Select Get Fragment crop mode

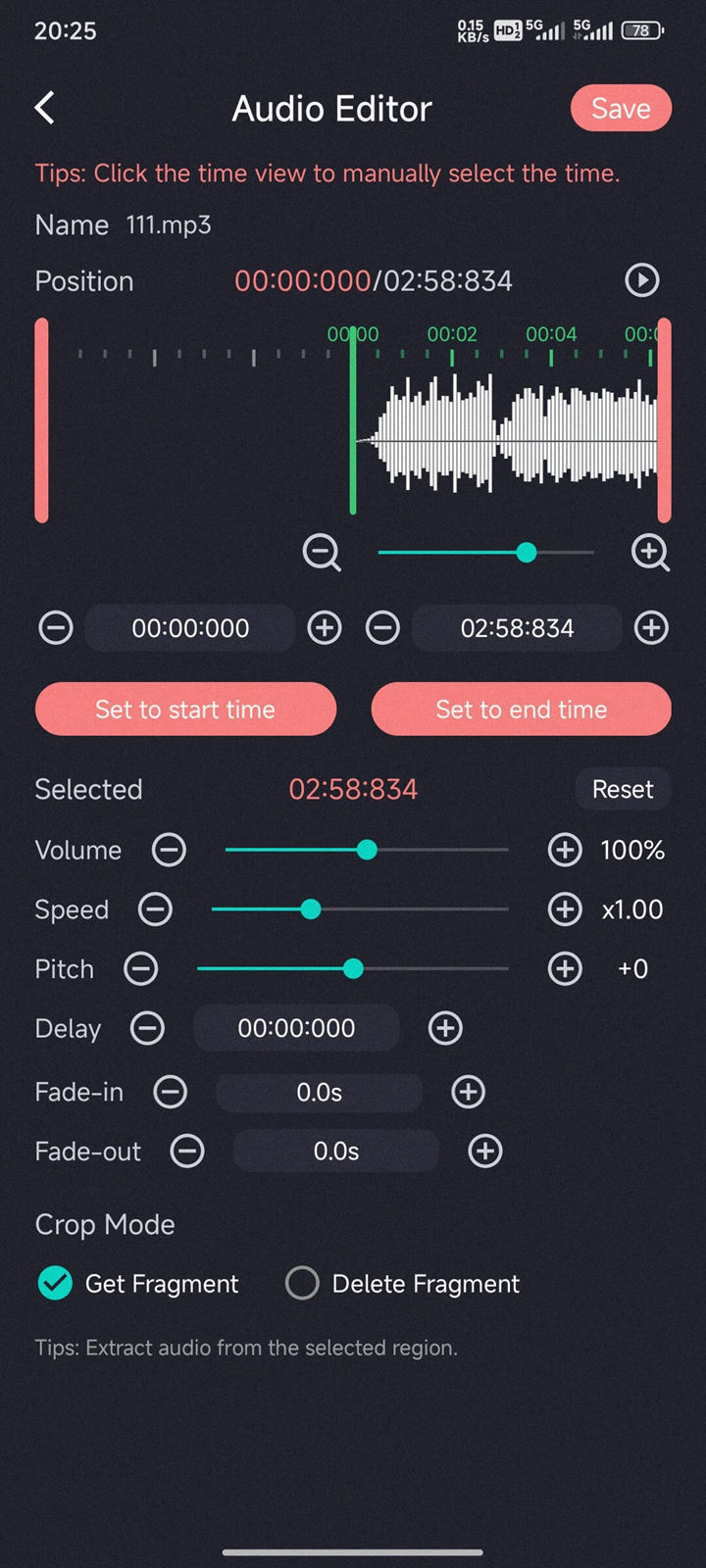coord(138,1284)
